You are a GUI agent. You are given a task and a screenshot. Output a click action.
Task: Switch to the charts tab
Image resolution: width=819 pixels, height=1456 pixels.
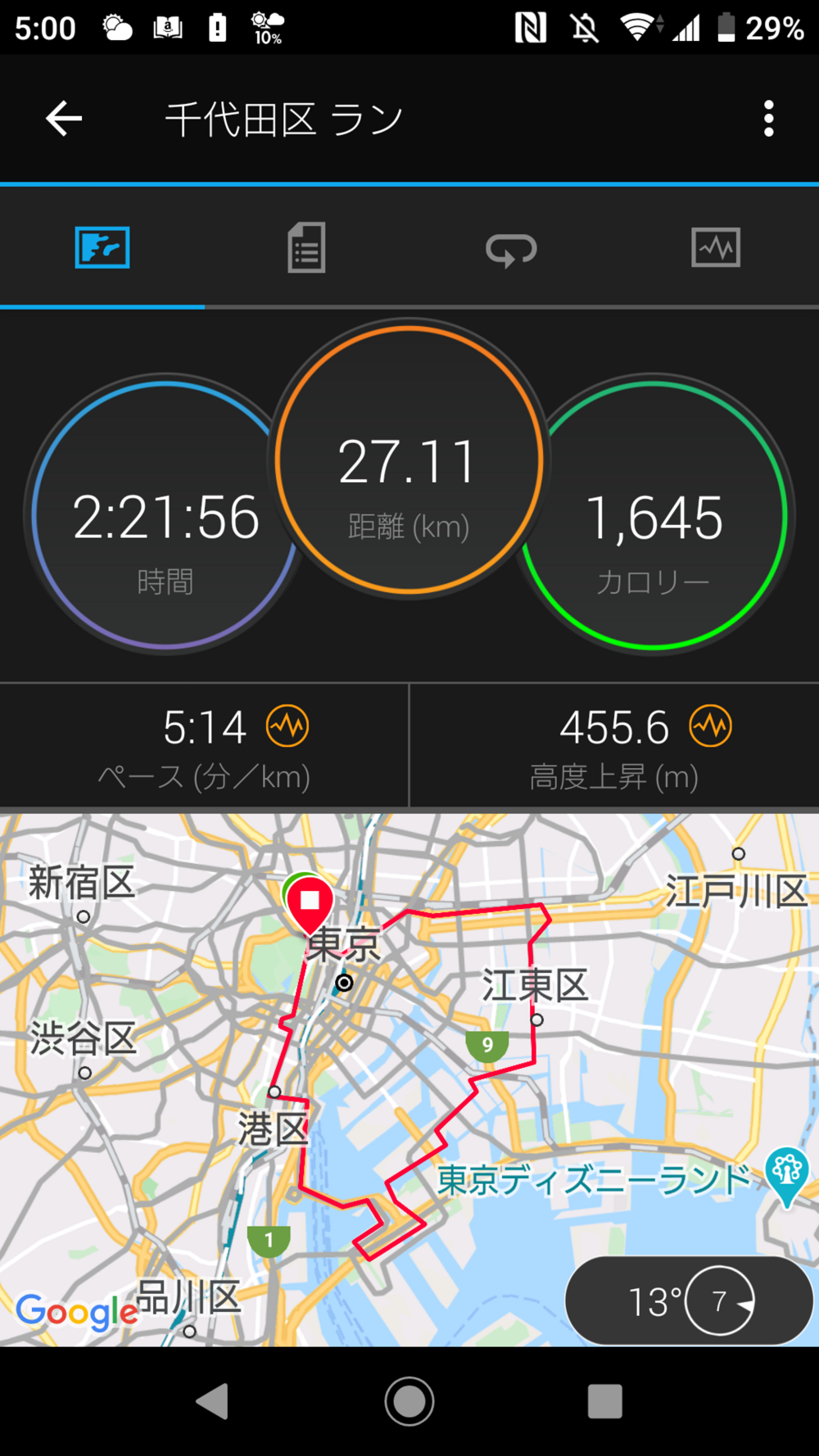coord(716,247)
